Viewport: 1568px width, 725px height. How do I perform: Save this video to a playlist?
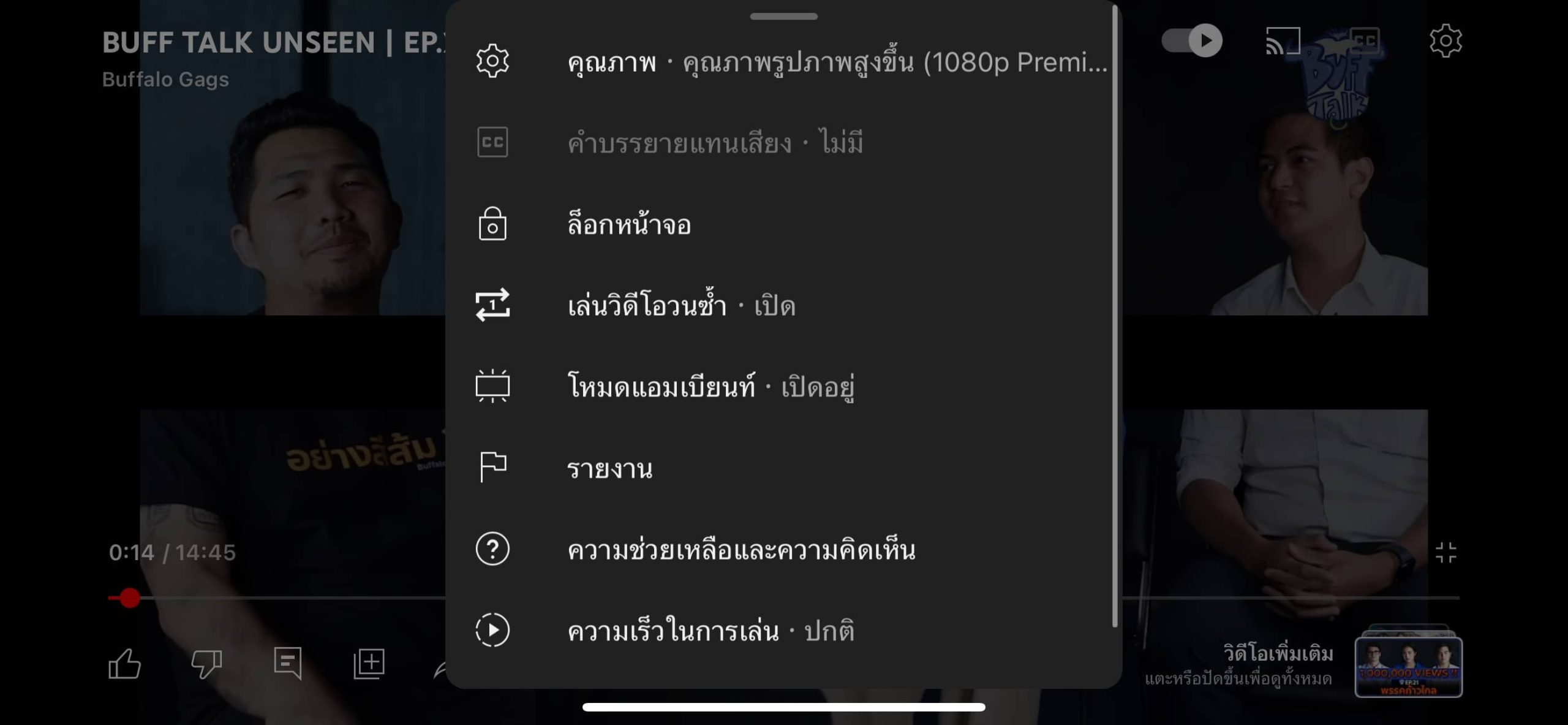tap(369, 663)
